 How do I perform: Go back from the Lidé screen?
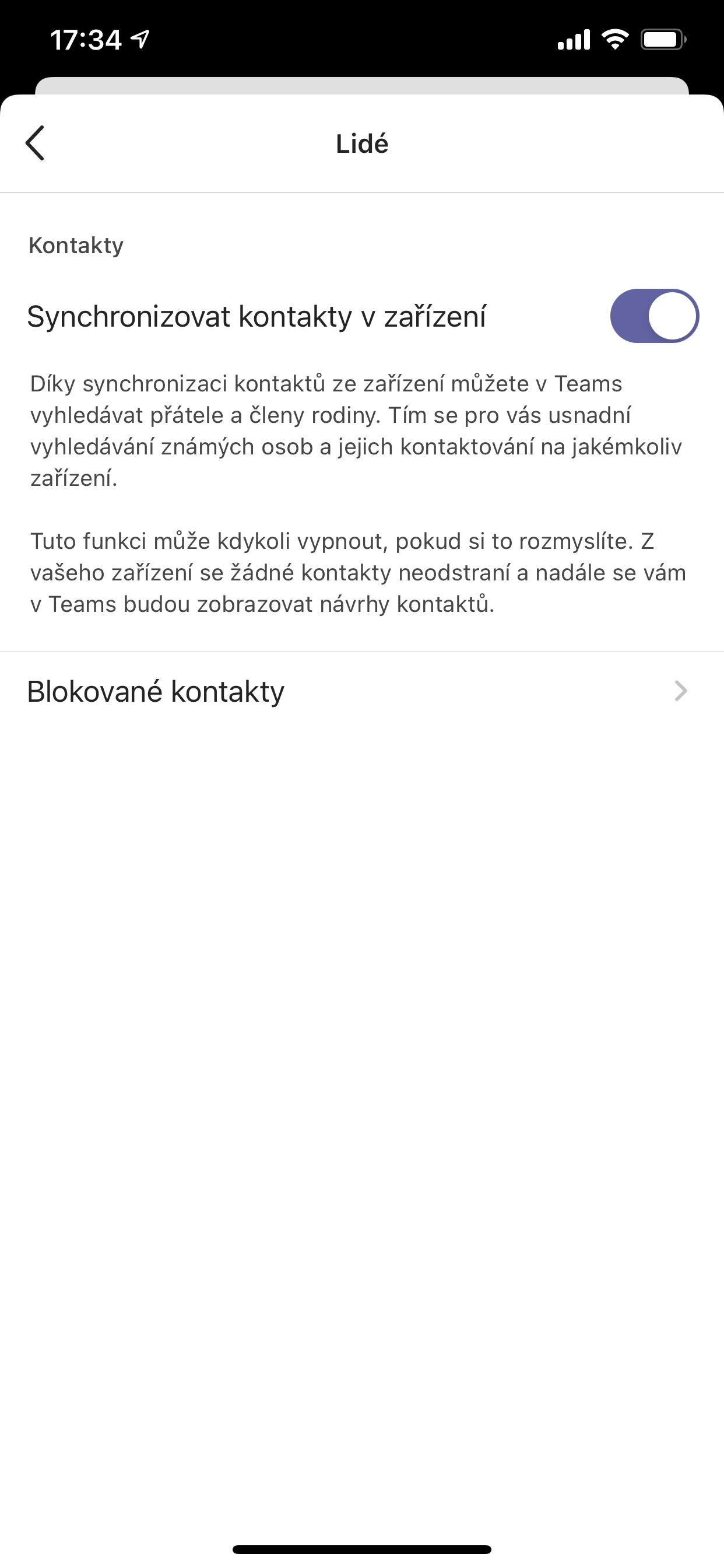point(36,143)
